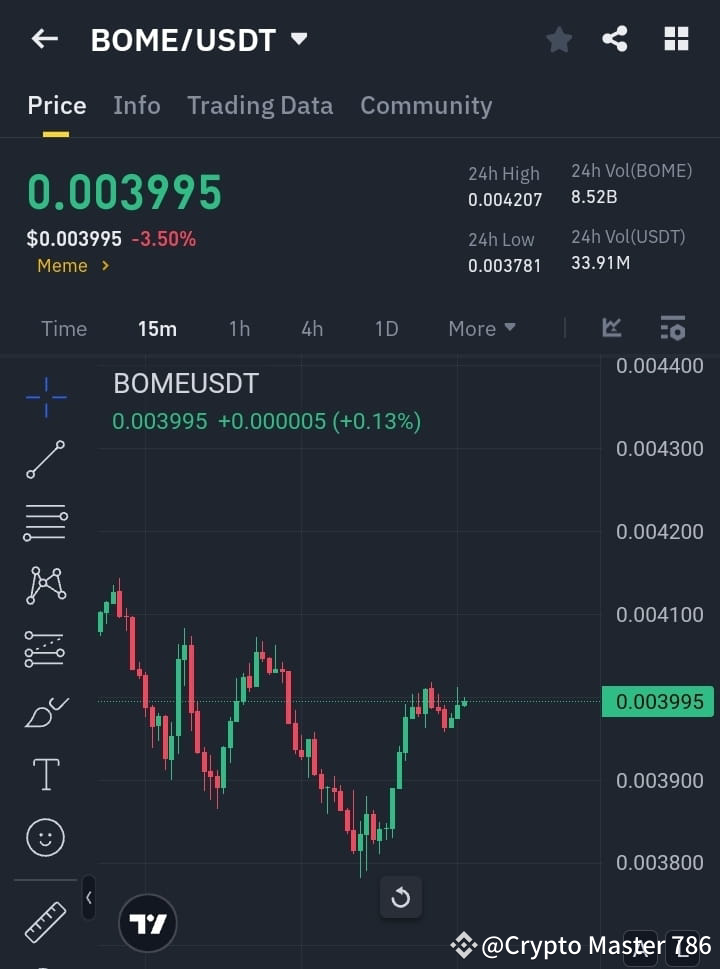Select the 1D timeframe

click(x=386, y=328)
